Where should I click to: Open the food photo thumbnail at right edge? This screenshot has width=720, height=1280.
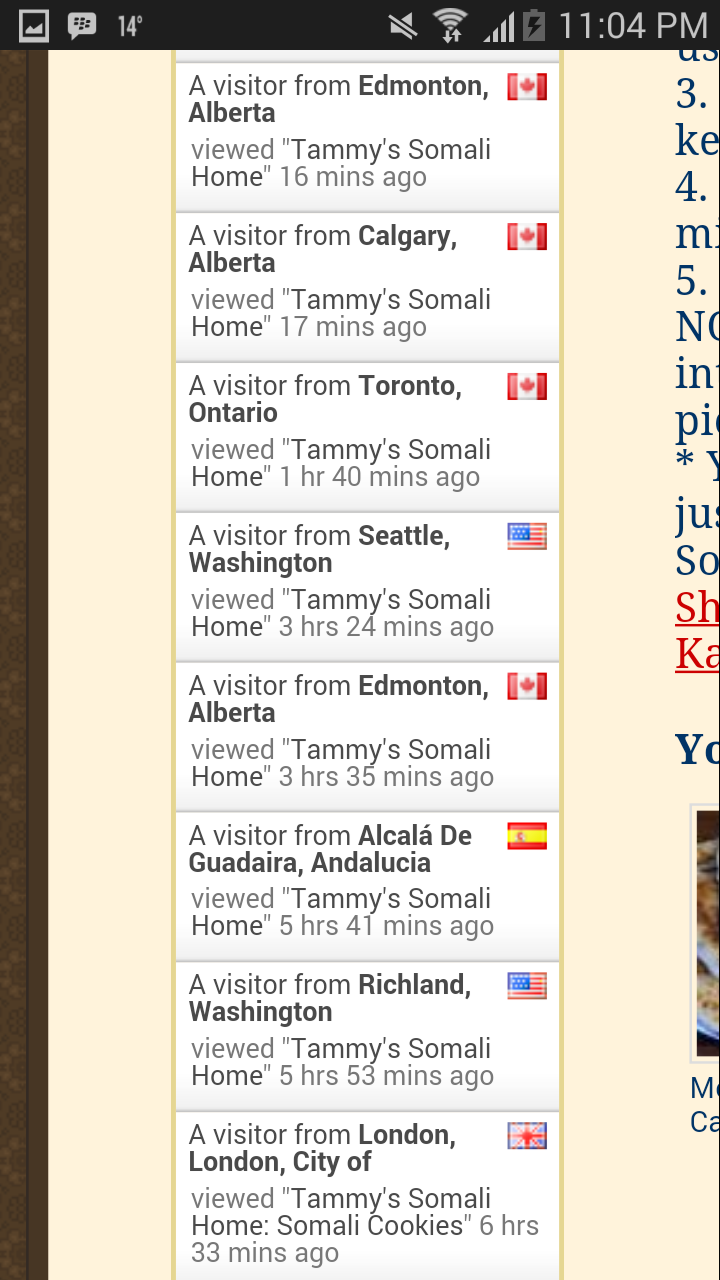tap(708, 932)
